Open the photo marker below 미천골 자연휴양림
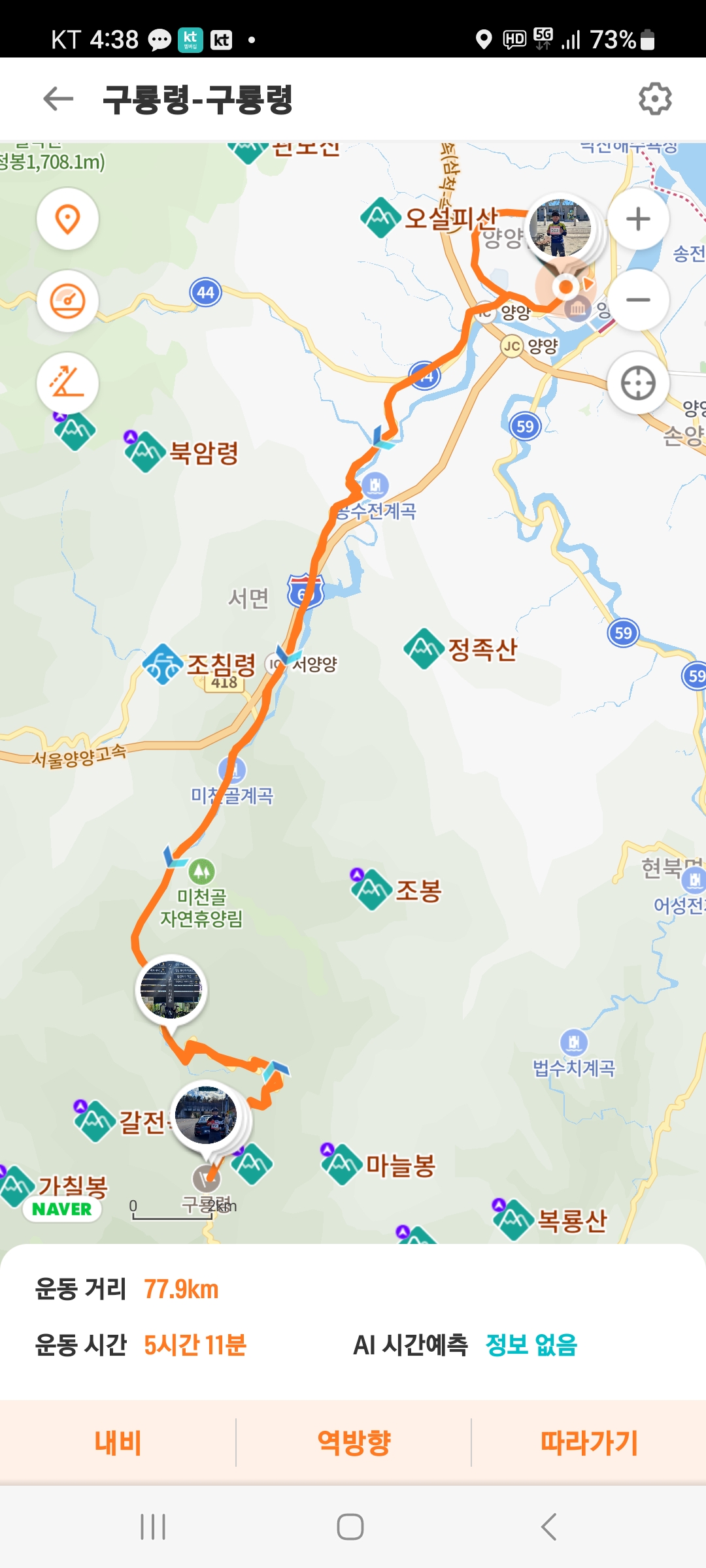 [x=171, y=989]
